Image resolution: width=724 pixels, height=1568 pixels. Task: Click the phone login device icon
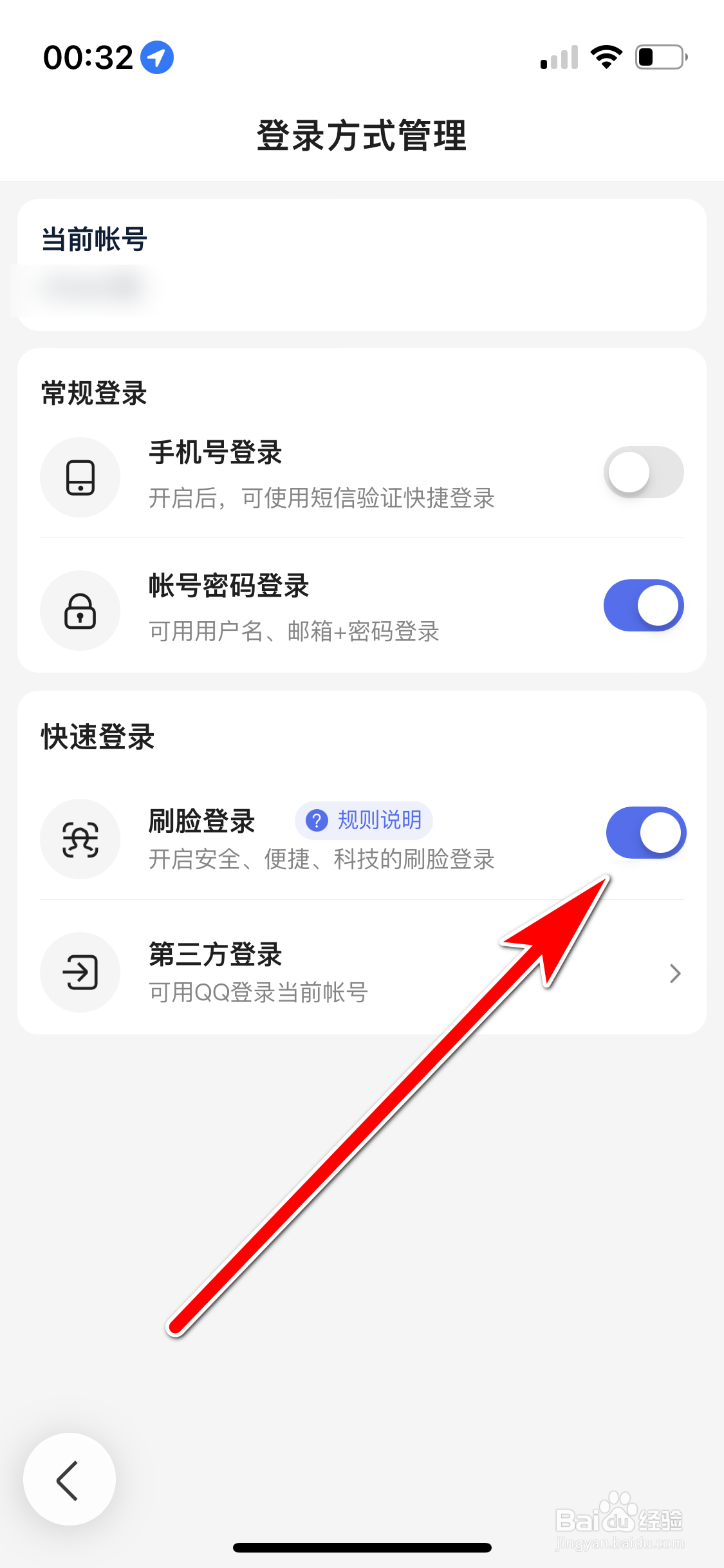(80, 477)
